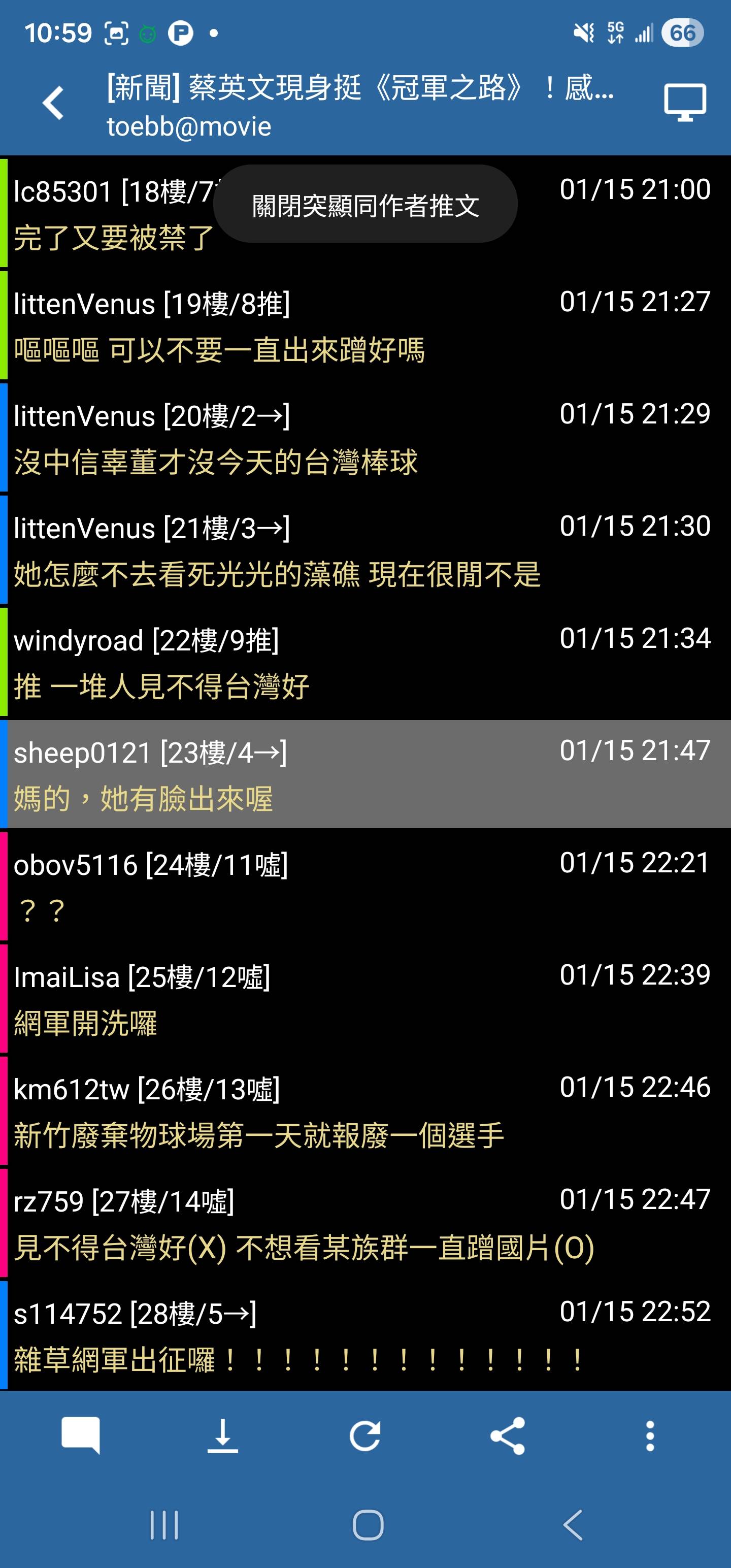Go back using the header arrow

coord(54,103)
